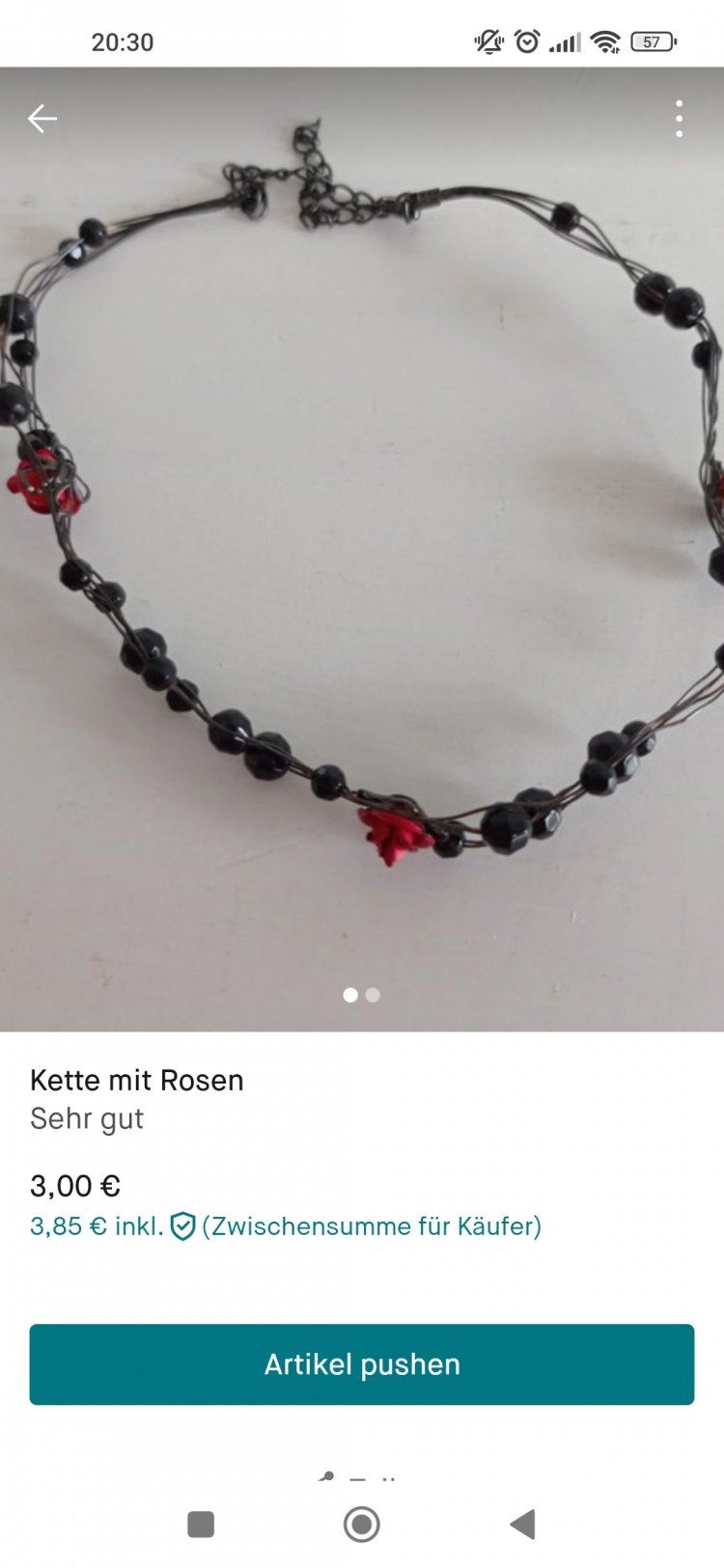This screenshot has width=724, height=1568.
Task: Tap the Artikel pushen button
Action: point(362,1363)
